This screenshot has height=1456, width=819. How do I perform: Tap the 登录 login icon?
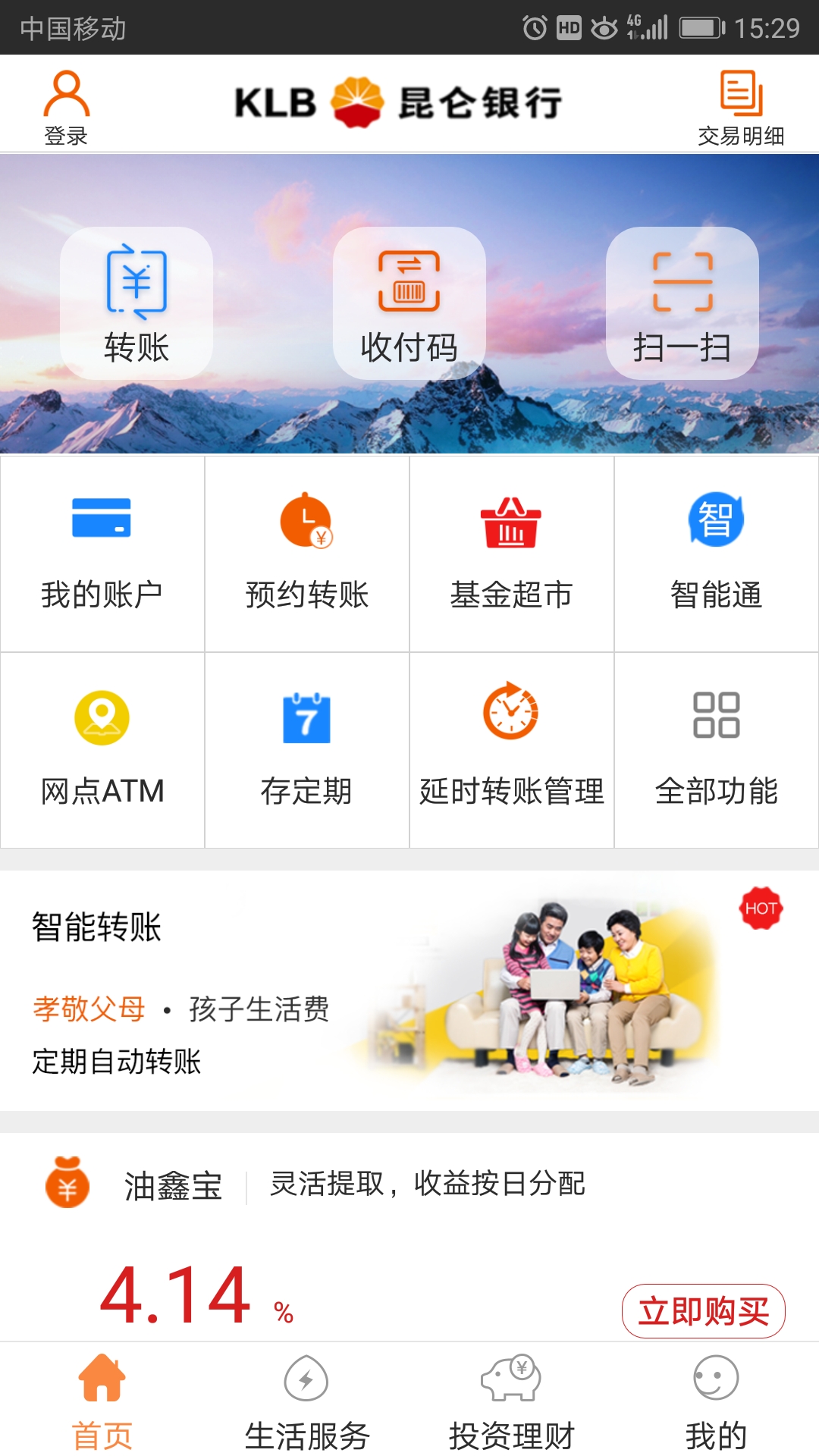(67, 106)
